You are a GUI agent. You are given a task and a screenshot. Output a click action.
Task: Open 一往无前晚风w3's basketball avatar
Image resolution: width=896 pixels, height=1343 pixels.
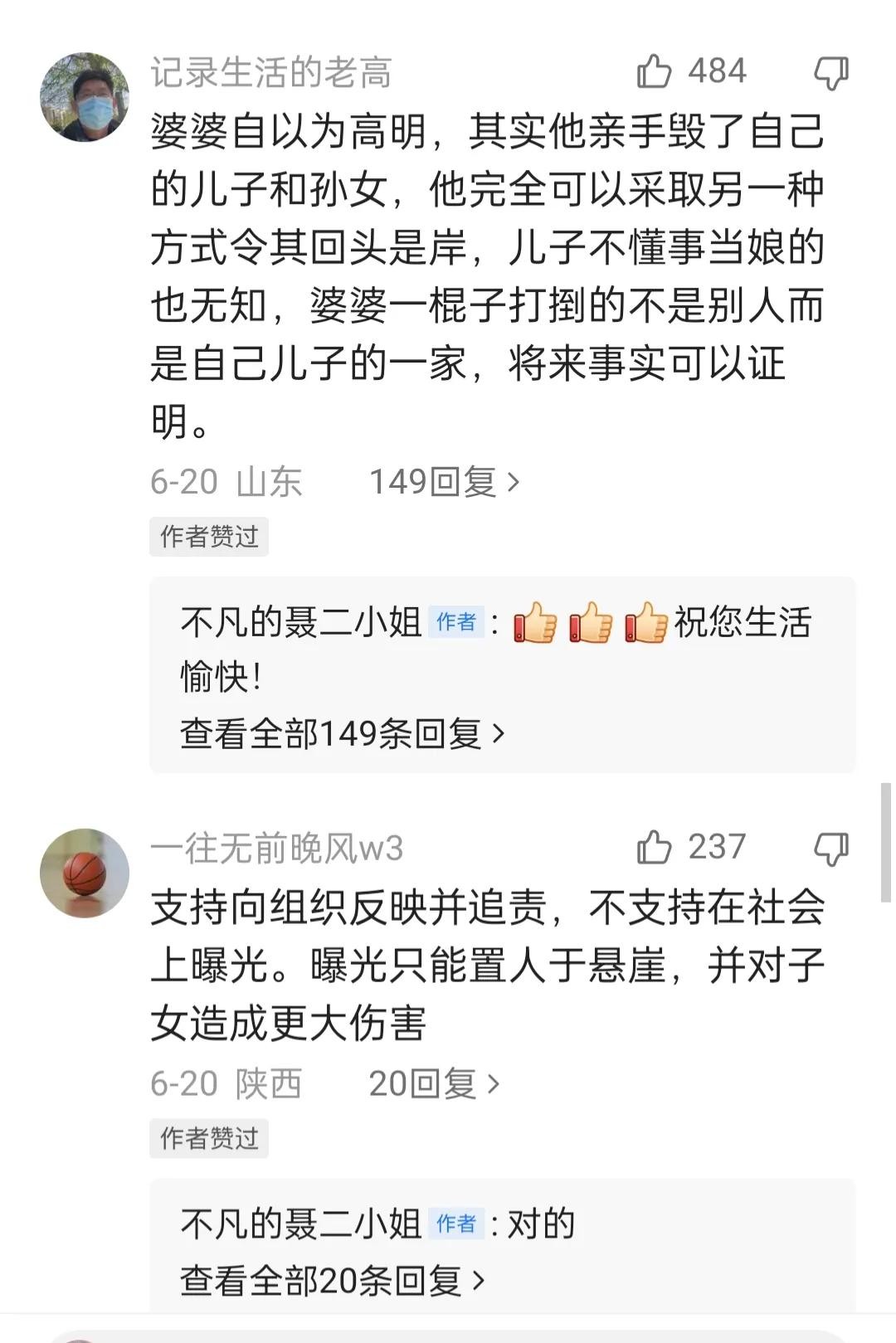tap(85, 873)
